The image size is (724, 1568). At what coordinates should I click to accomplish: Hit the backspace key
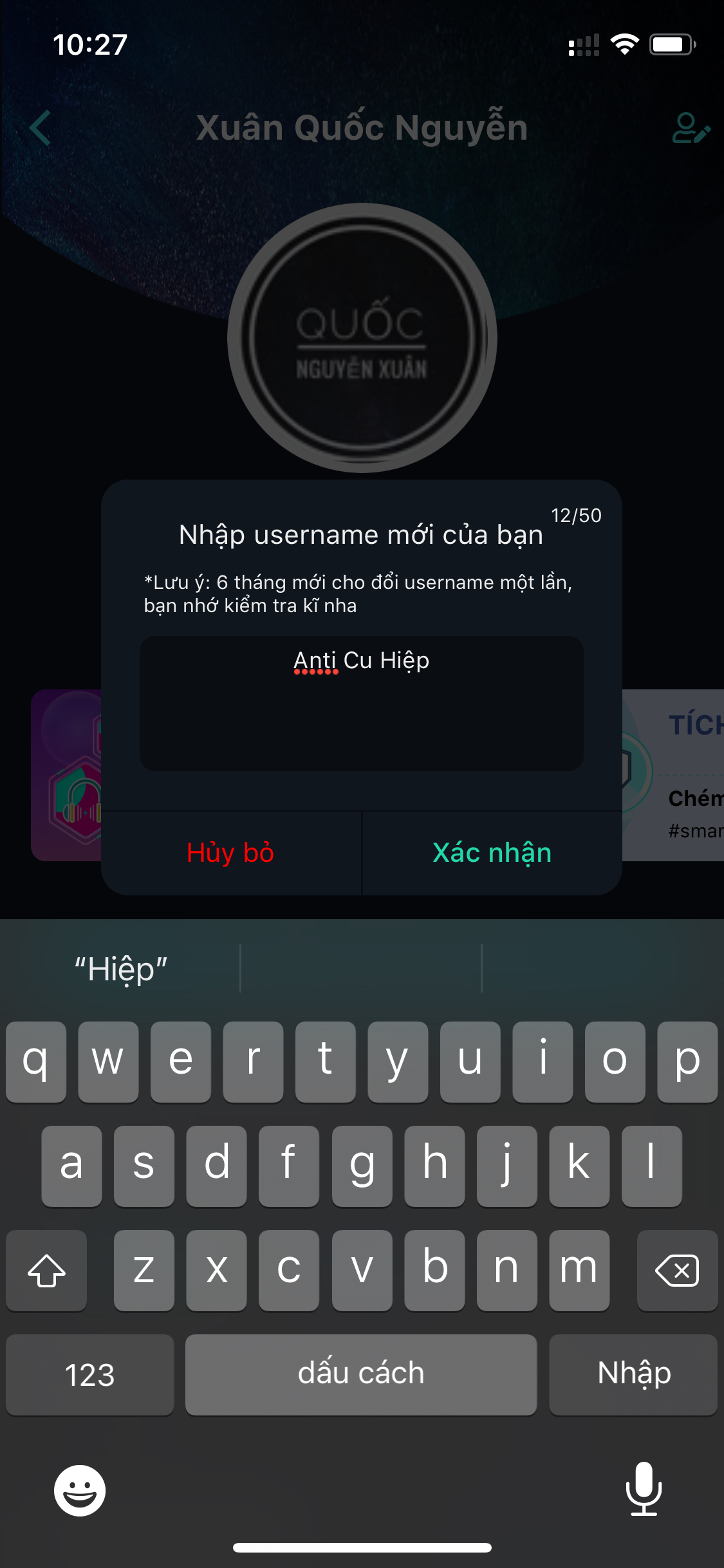pos(677,1271)
